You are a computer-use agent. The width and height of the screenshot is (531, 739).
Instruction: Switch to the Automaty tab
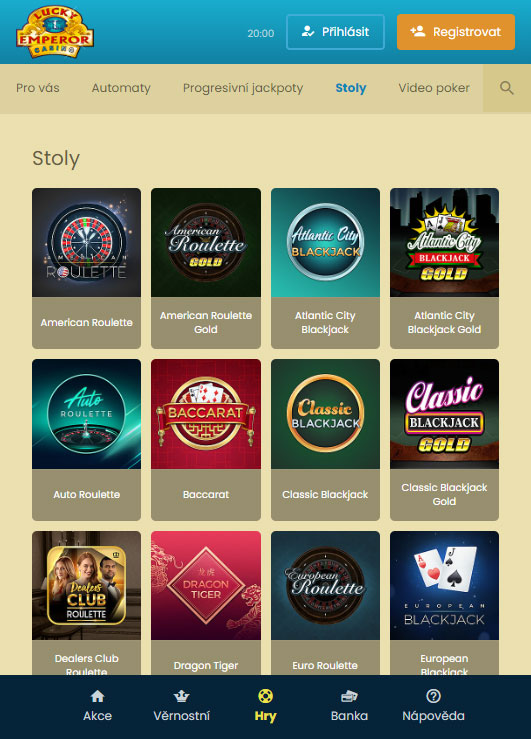121,88
